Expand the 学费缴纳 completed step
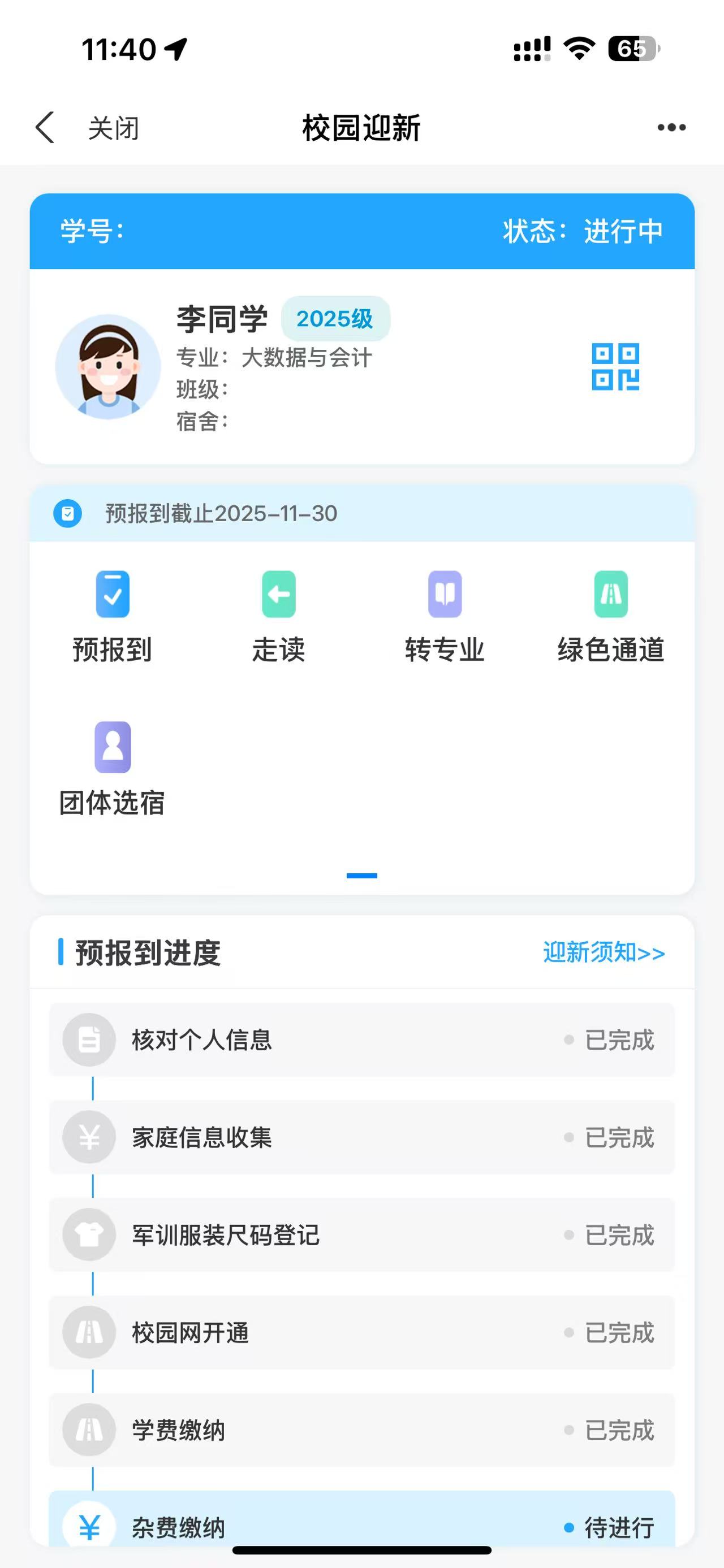The height and width of the screenshot is (1568, 724). [x=361, y=1431]
